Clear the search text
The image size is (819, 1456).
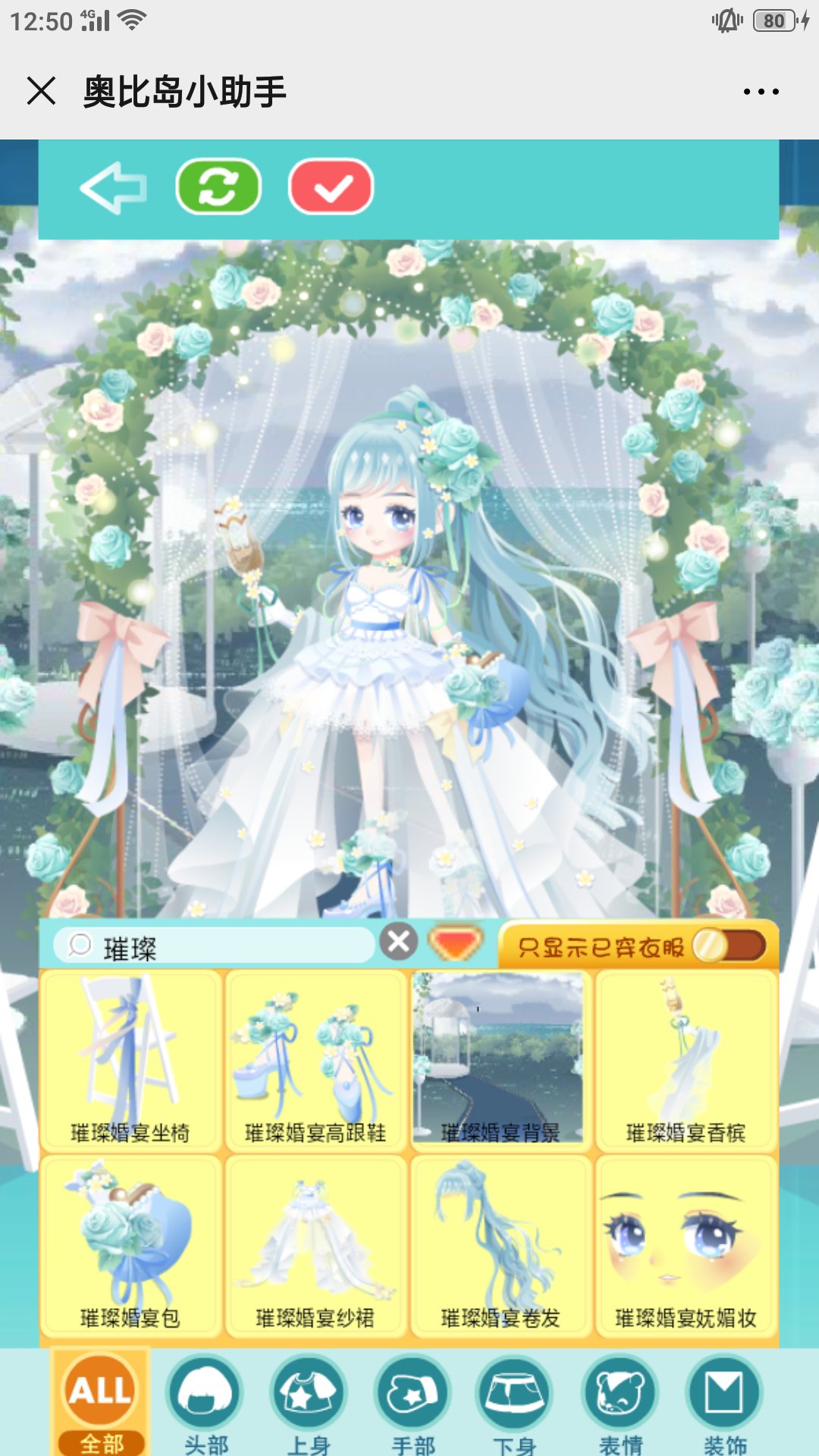(399, 942)
